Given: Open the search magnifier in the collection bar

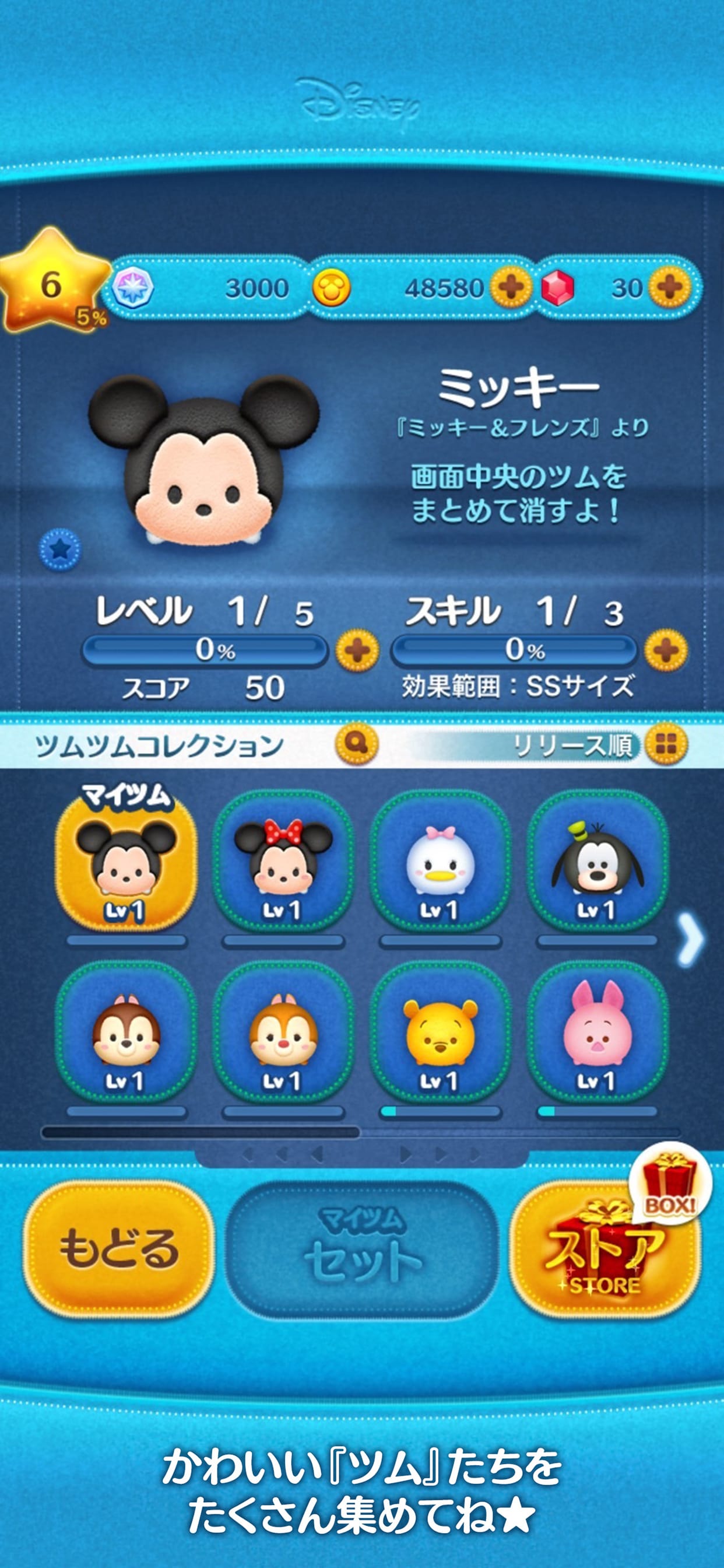Looking at the screenshot, I should (x=357, y=745).
